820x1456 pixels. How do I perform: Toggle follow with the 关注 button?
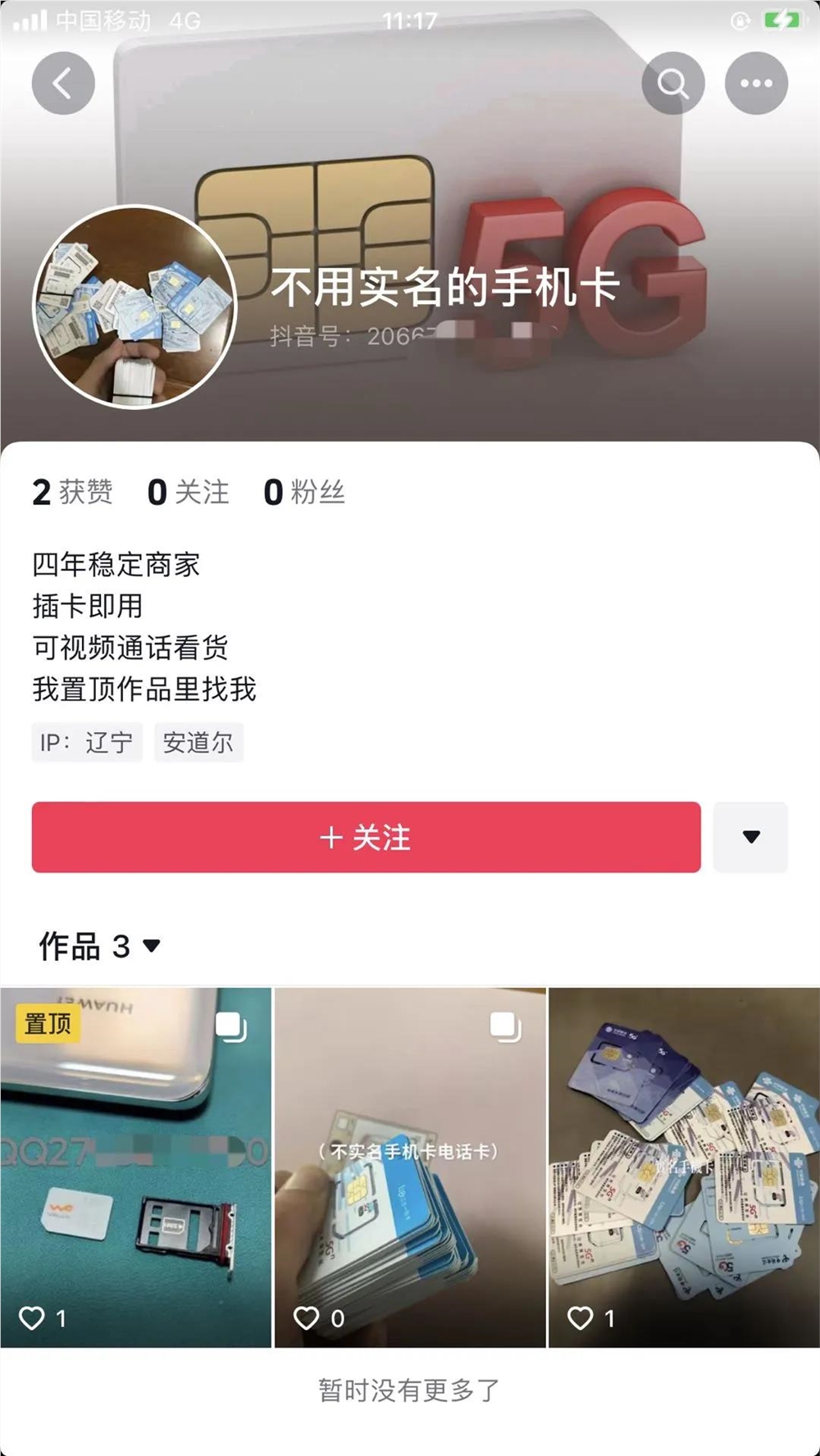click(x=365, y=837)
